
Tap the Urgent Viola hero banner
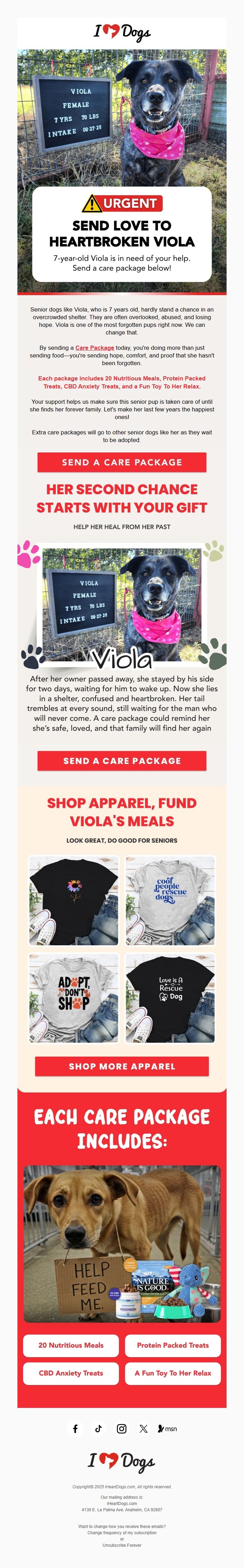click(122, 171)
